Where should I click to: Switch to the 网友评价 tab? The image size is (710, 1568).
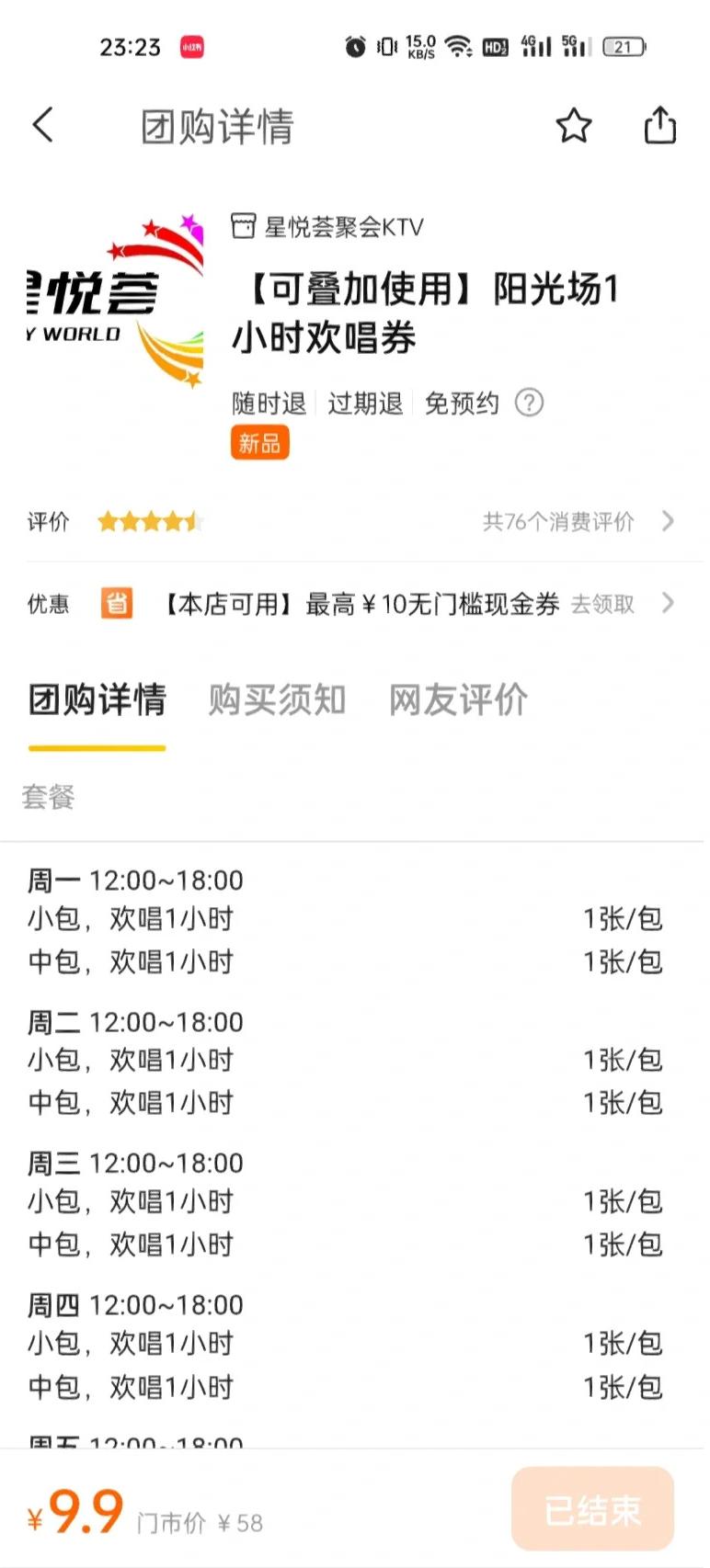(x=458, y=699)
